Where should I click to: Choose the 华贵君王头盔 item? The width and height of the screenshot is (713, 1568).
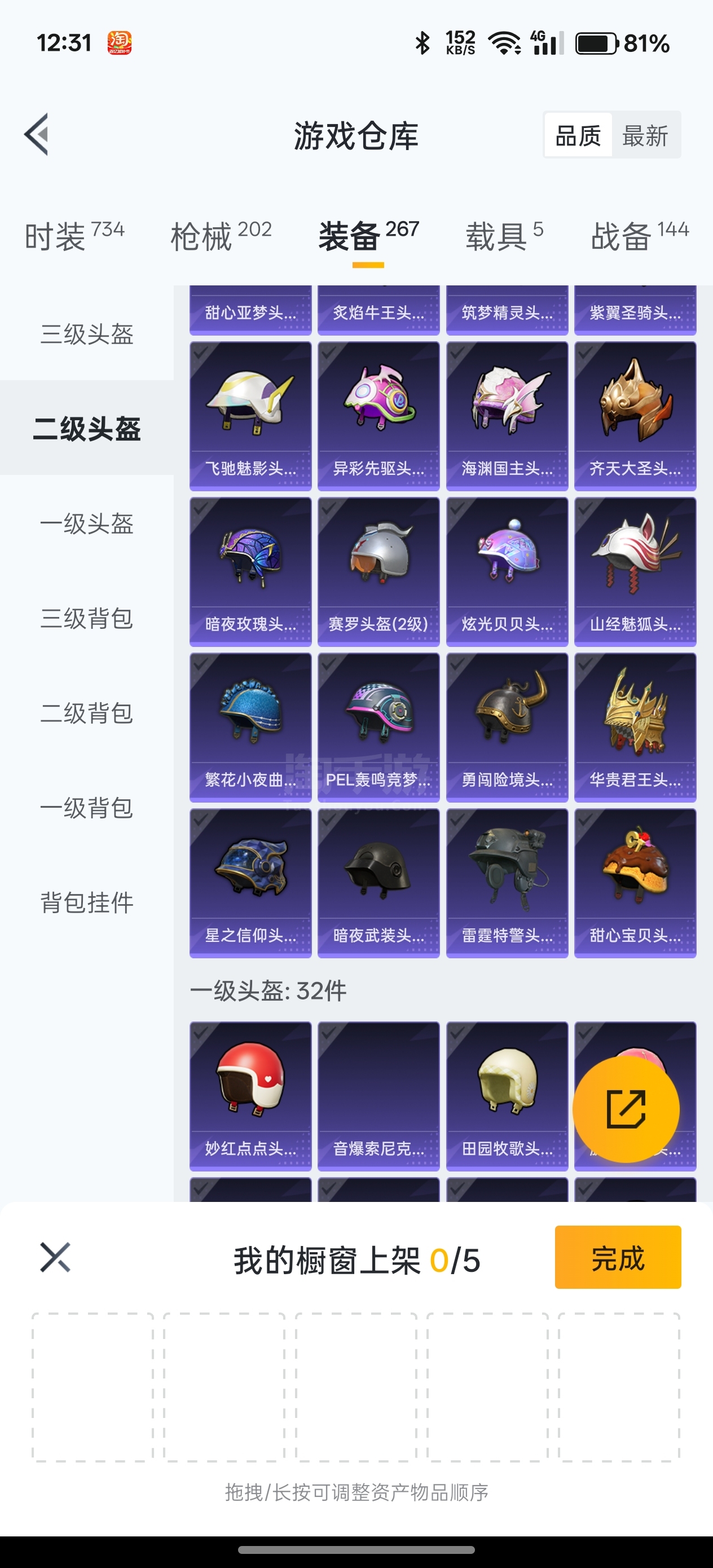tap(635, 727)
